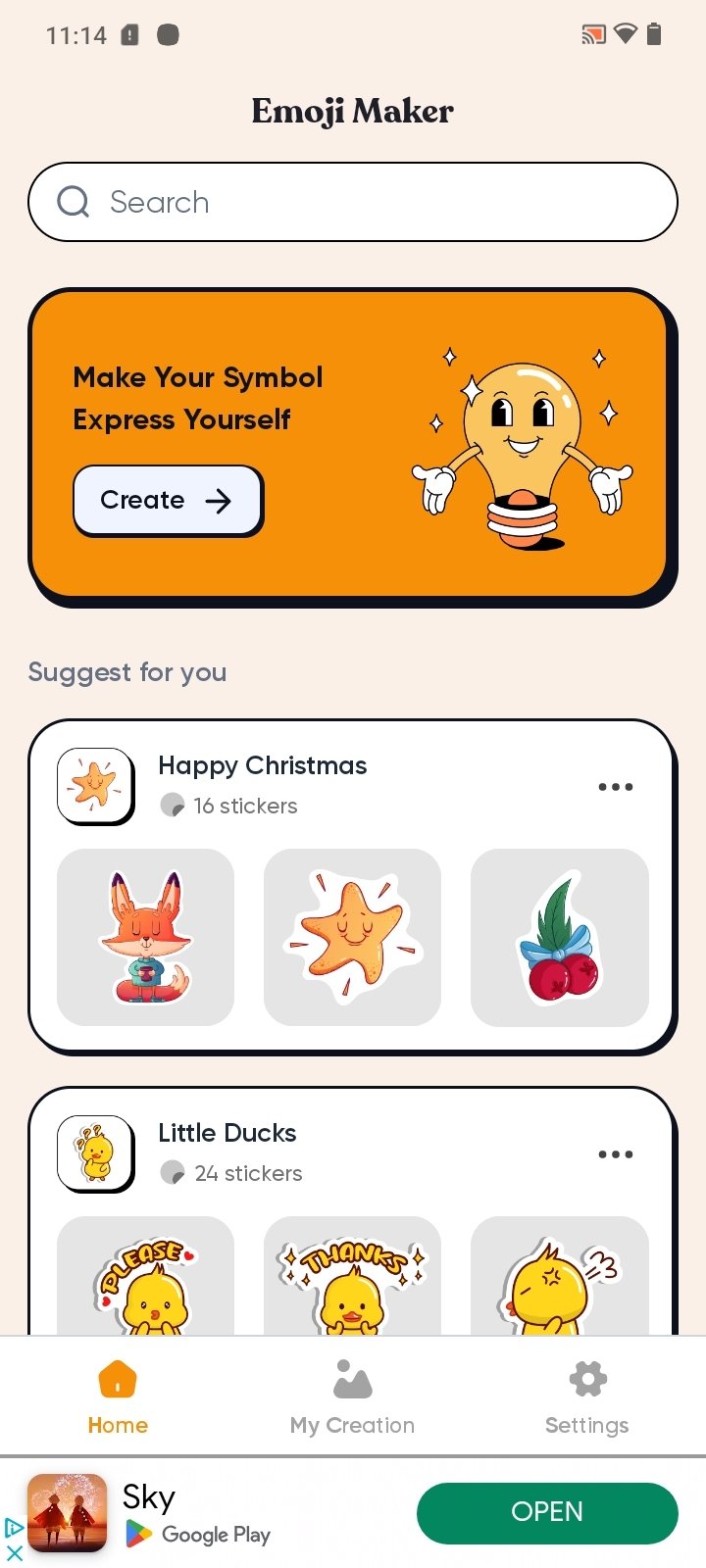
Task: Open the angry duck sticker
Action: pyautogui.click(x=559, y=1279)
